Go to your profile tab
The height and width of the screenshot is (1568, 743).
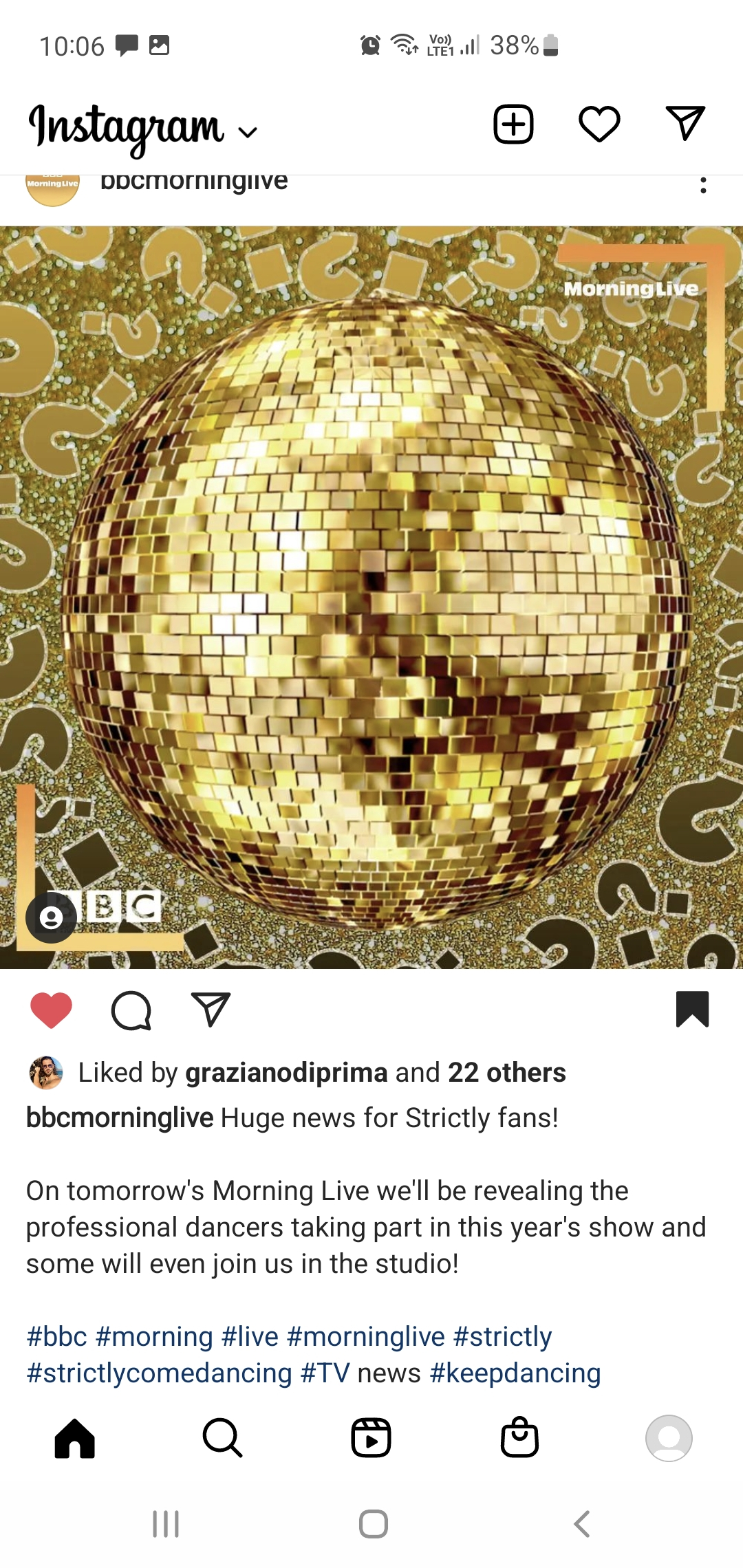[668, 1438]
